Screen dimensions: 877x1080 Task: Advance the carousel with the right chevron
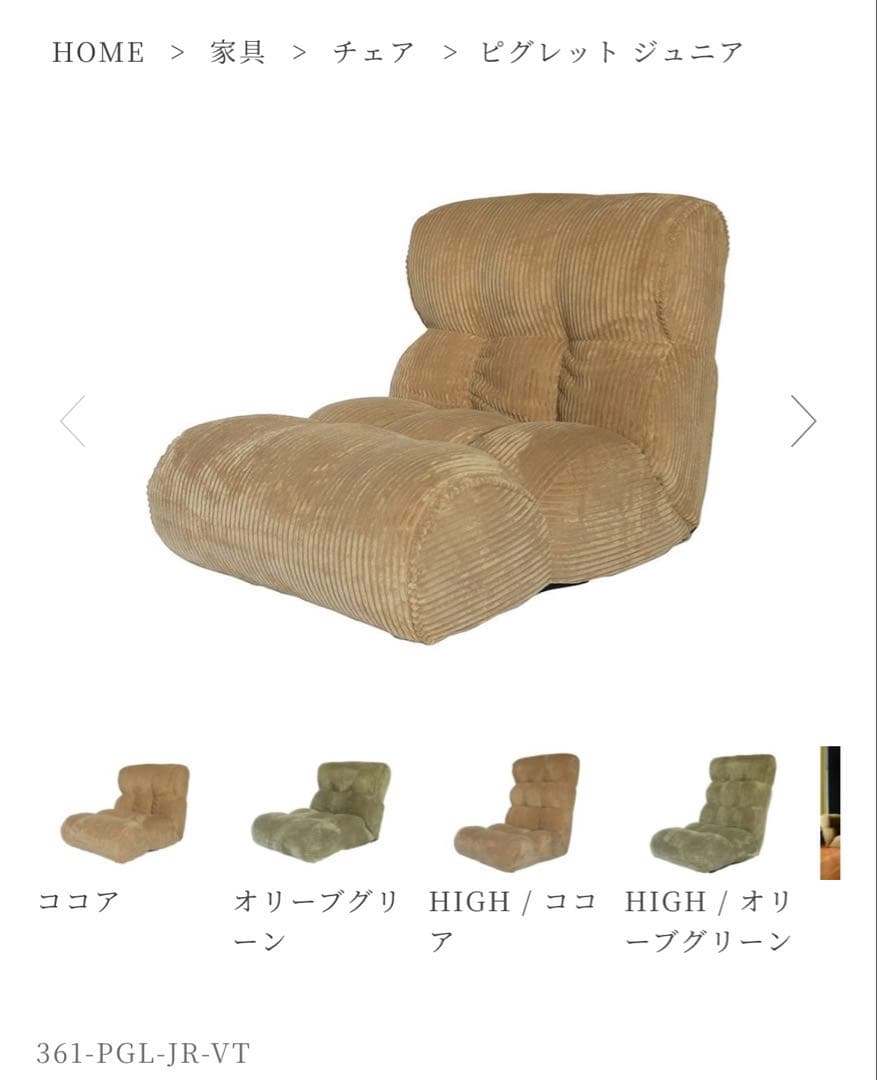tap(805, 422)
